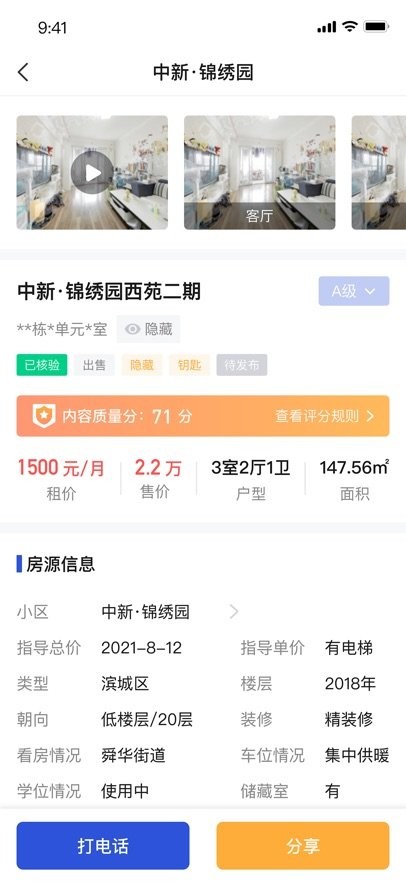Tap the 隐藏 eye button beside the address

(x=149, y=329)
